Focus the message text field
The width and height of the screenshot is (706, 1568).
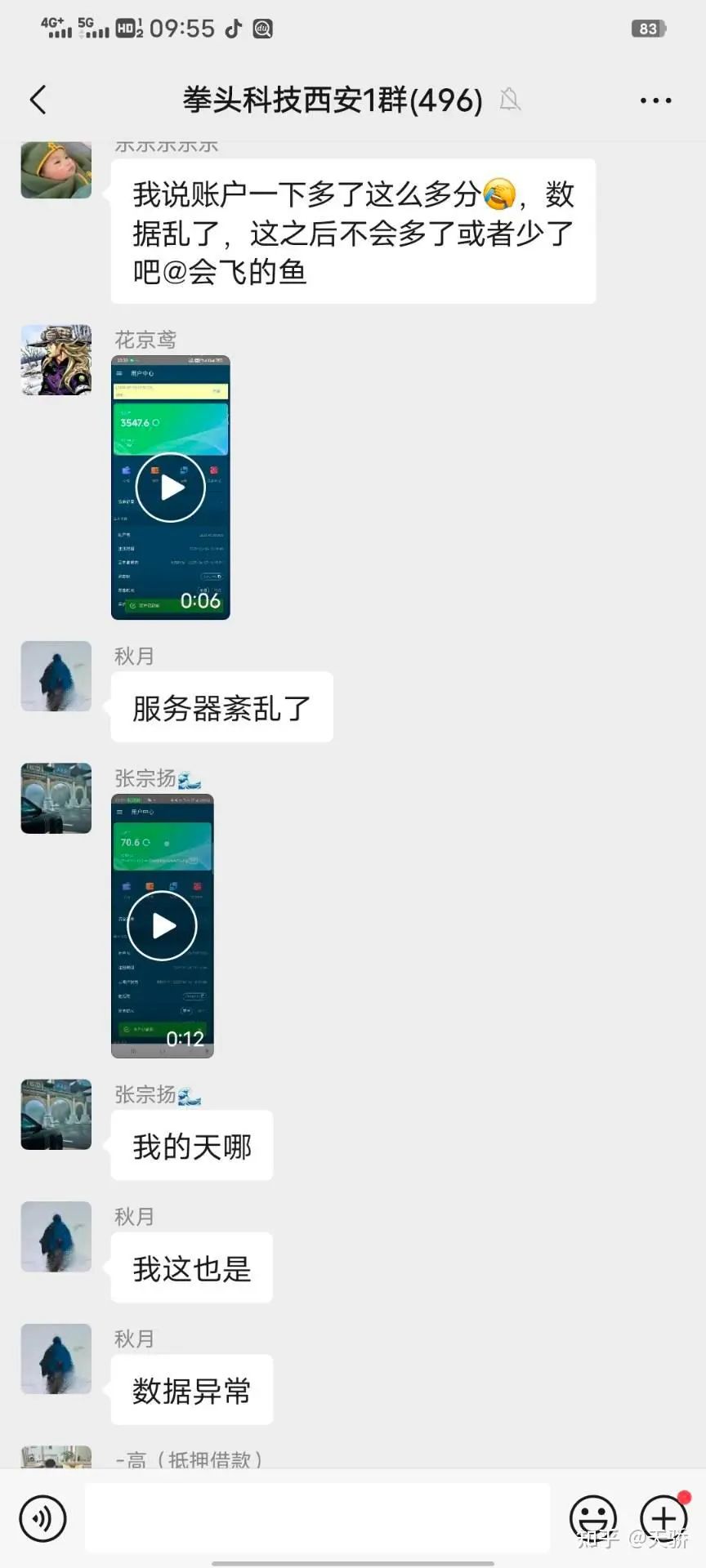(317, 1518)
